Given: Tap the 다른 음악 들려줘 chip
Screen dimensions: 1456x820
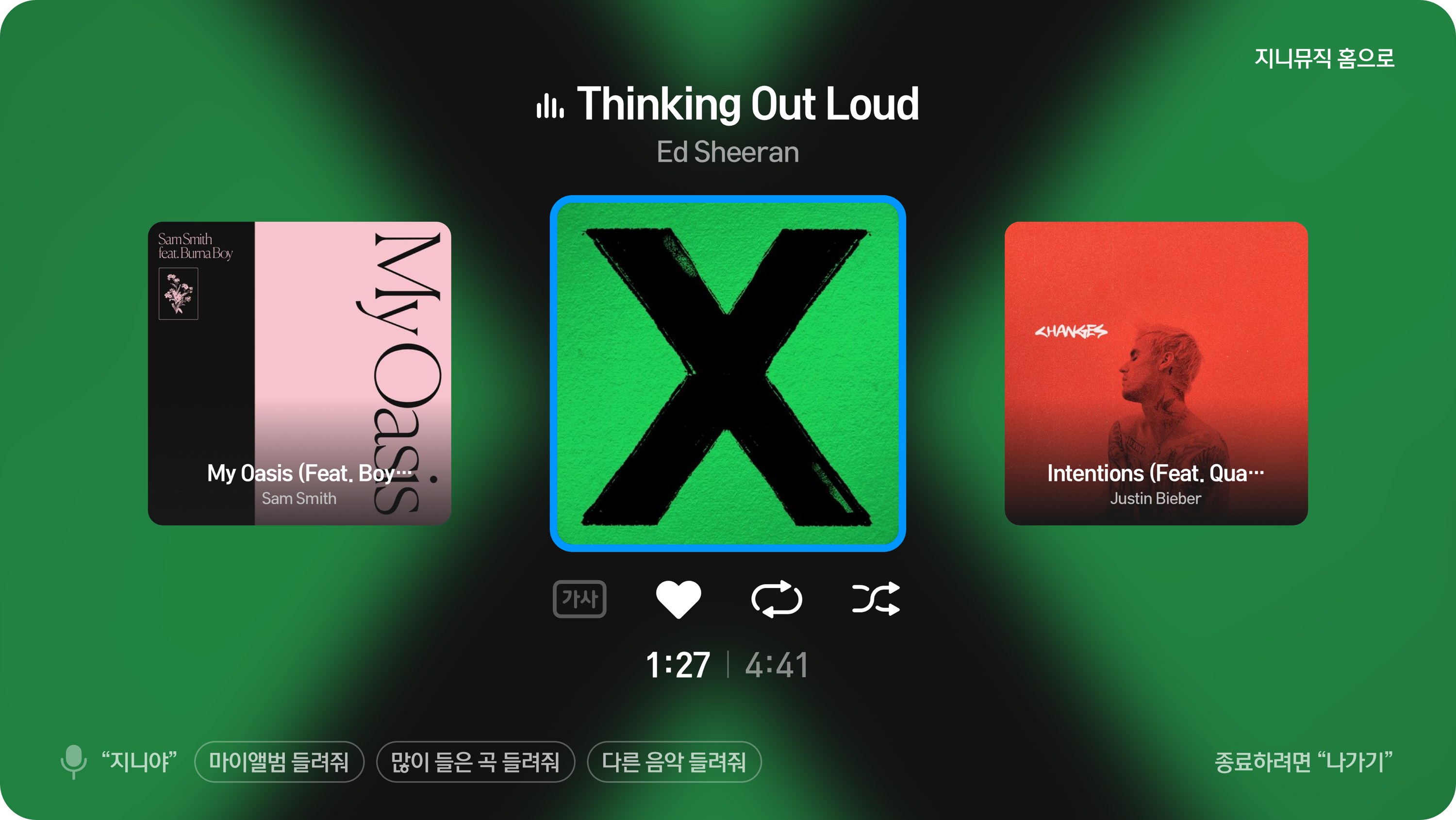Looking at the screenshot, I should pyautogui.click(x=674, y=762).
